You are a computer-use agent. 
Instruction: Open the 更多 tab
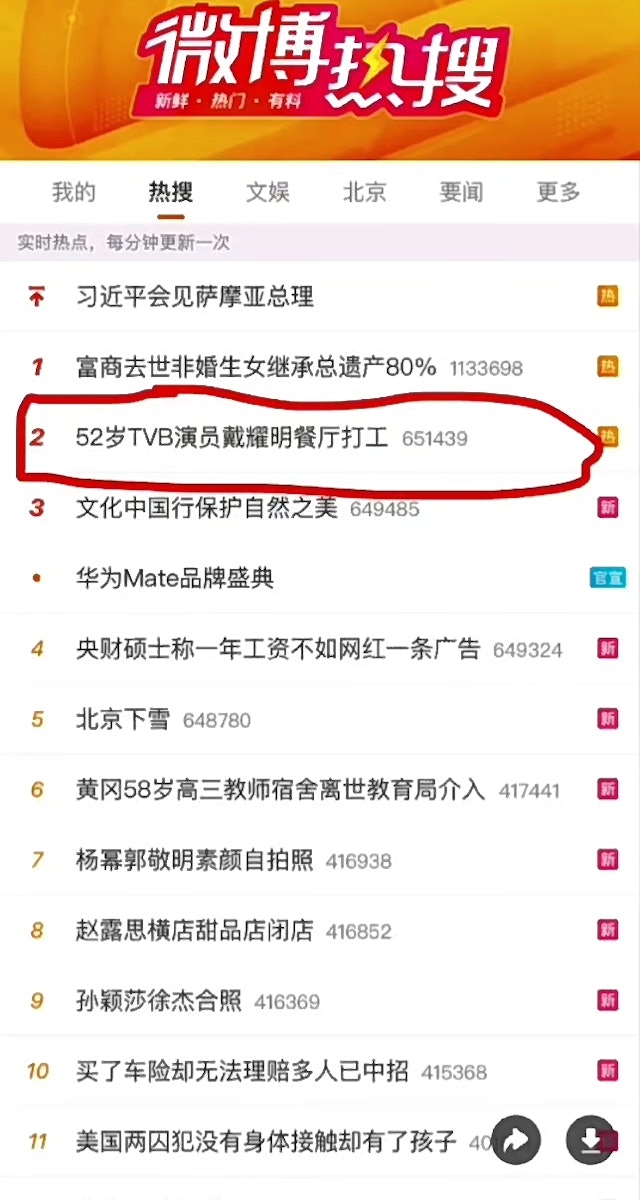point(558,192)
